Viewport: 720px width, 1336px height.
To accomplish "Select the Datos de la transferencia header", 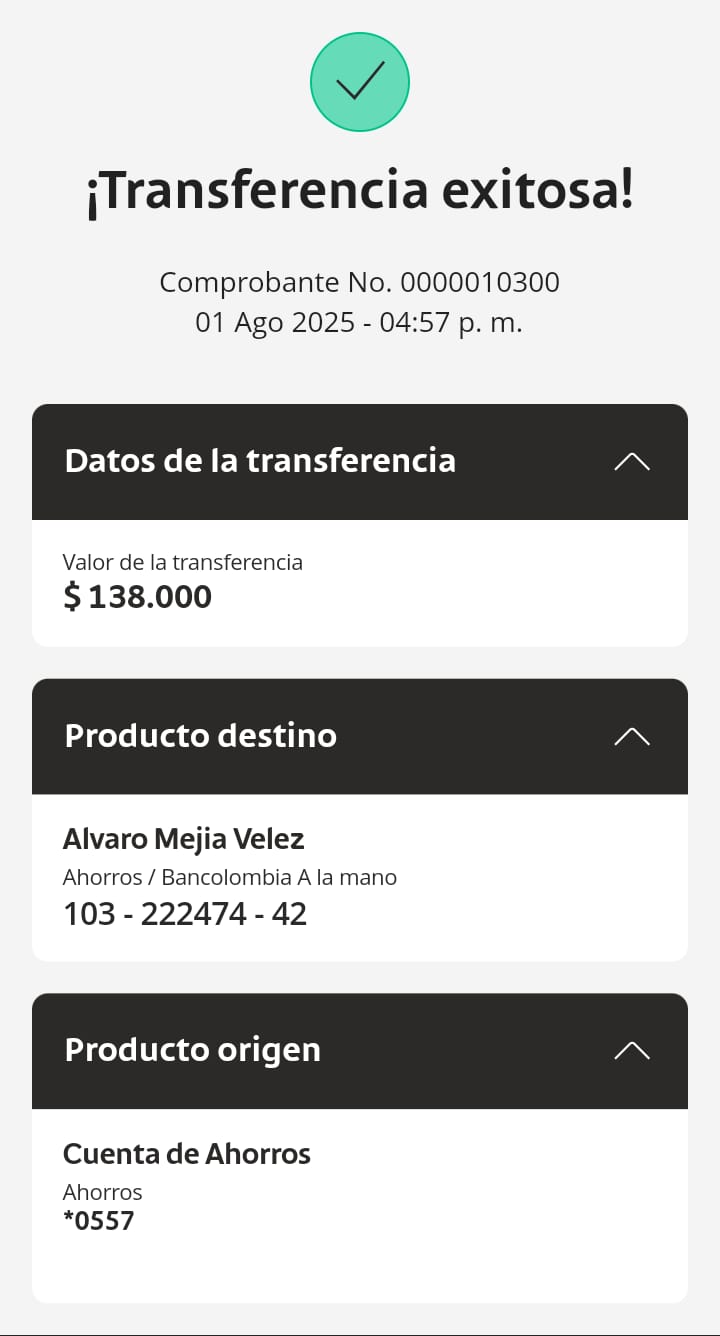I will click(x=260, y=461).
